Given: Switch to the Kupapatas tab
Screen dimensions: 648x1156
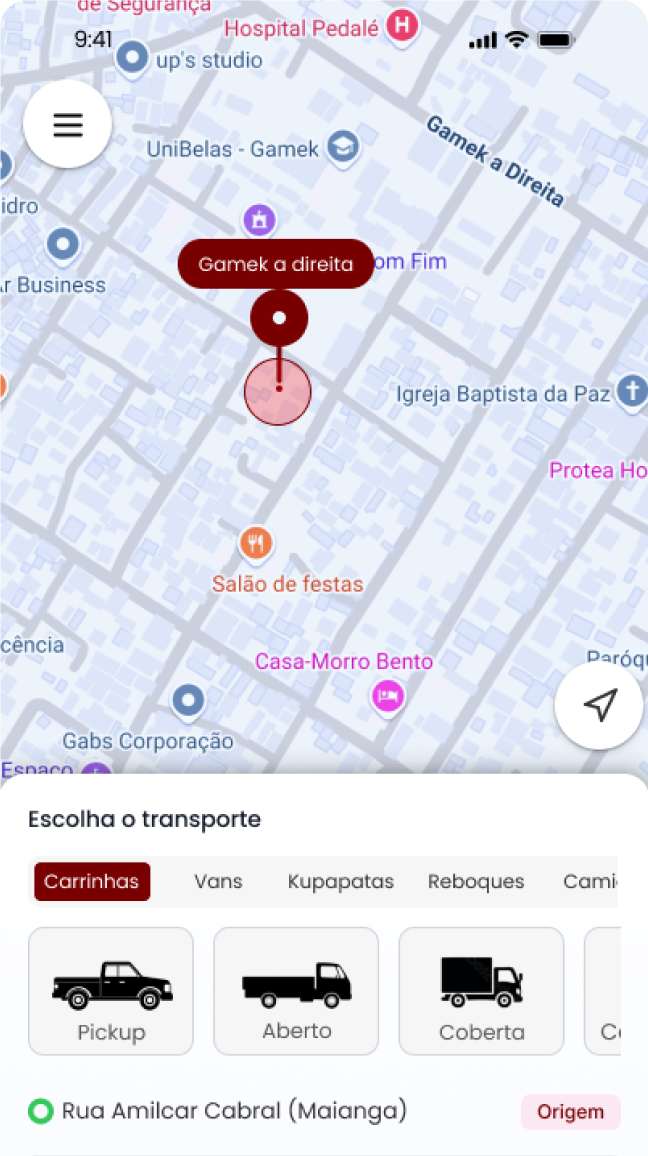Looking at the screenshot, I should pyautogui.click(x=341, y=882).
